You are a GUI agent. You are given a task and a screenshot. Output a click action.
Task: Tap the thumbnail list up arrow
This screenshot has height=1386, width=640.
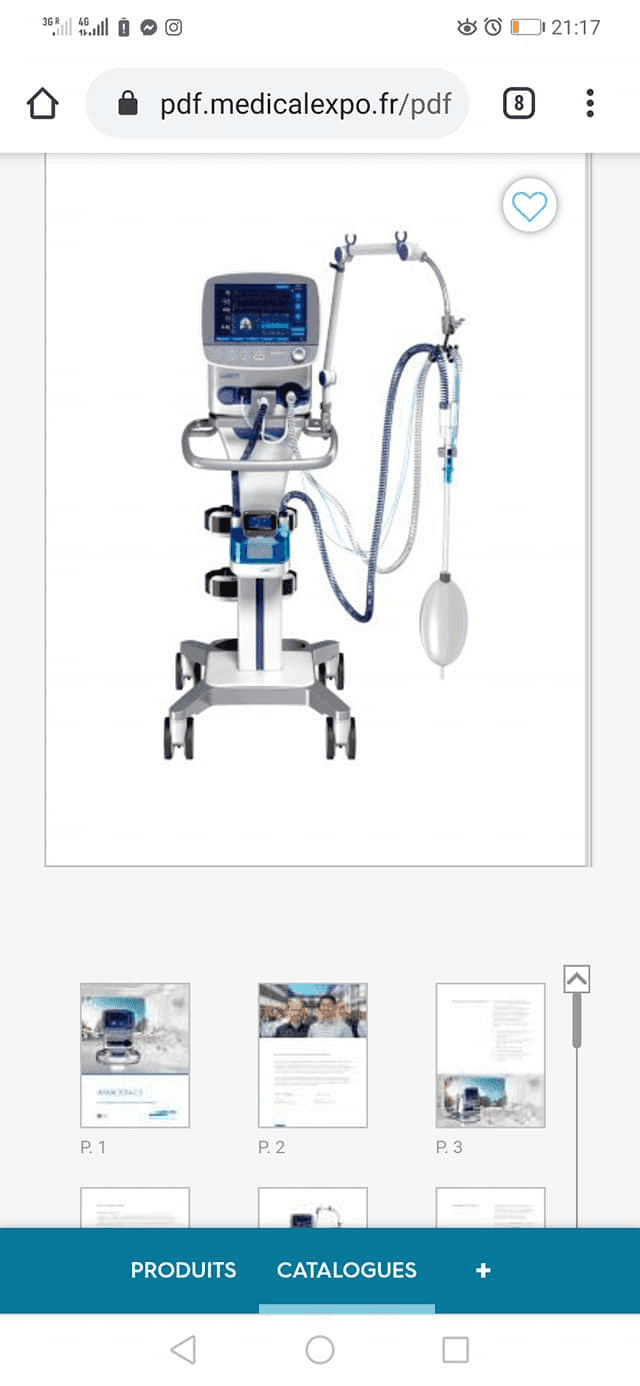pos(577,980)
